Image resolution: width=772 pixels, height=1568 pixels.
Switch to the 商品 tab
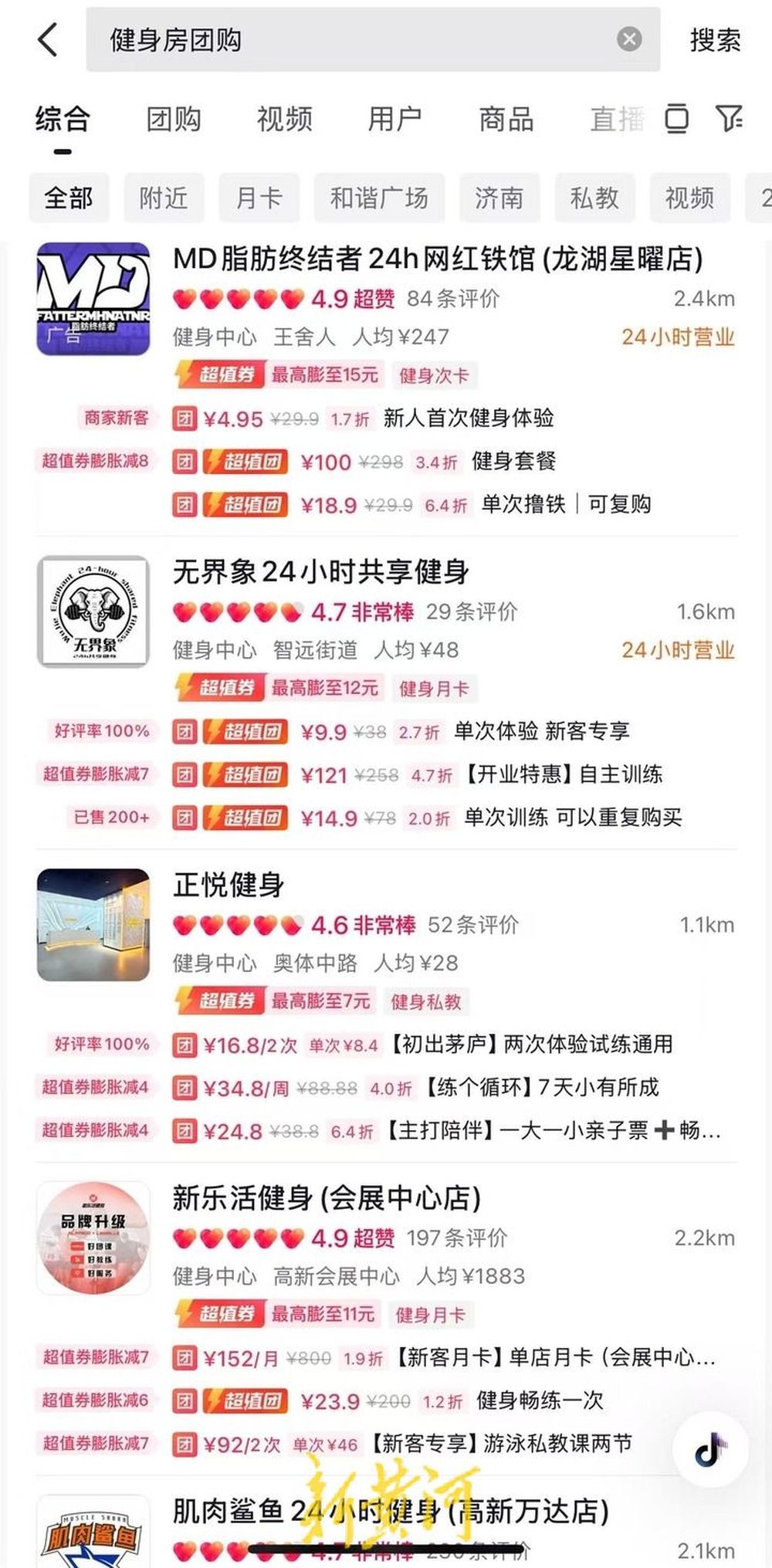coord(506,120)
